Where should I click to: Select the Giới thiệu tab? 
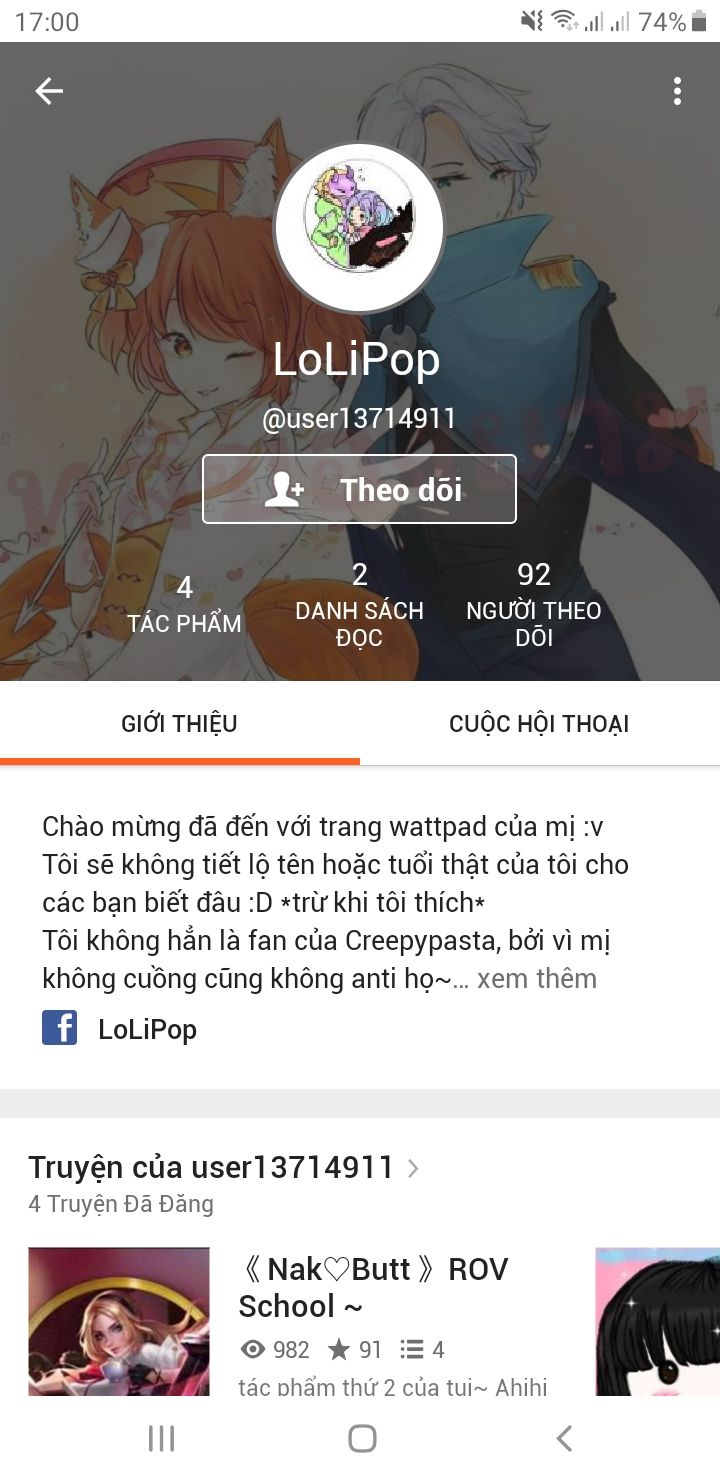coord(179,724)
